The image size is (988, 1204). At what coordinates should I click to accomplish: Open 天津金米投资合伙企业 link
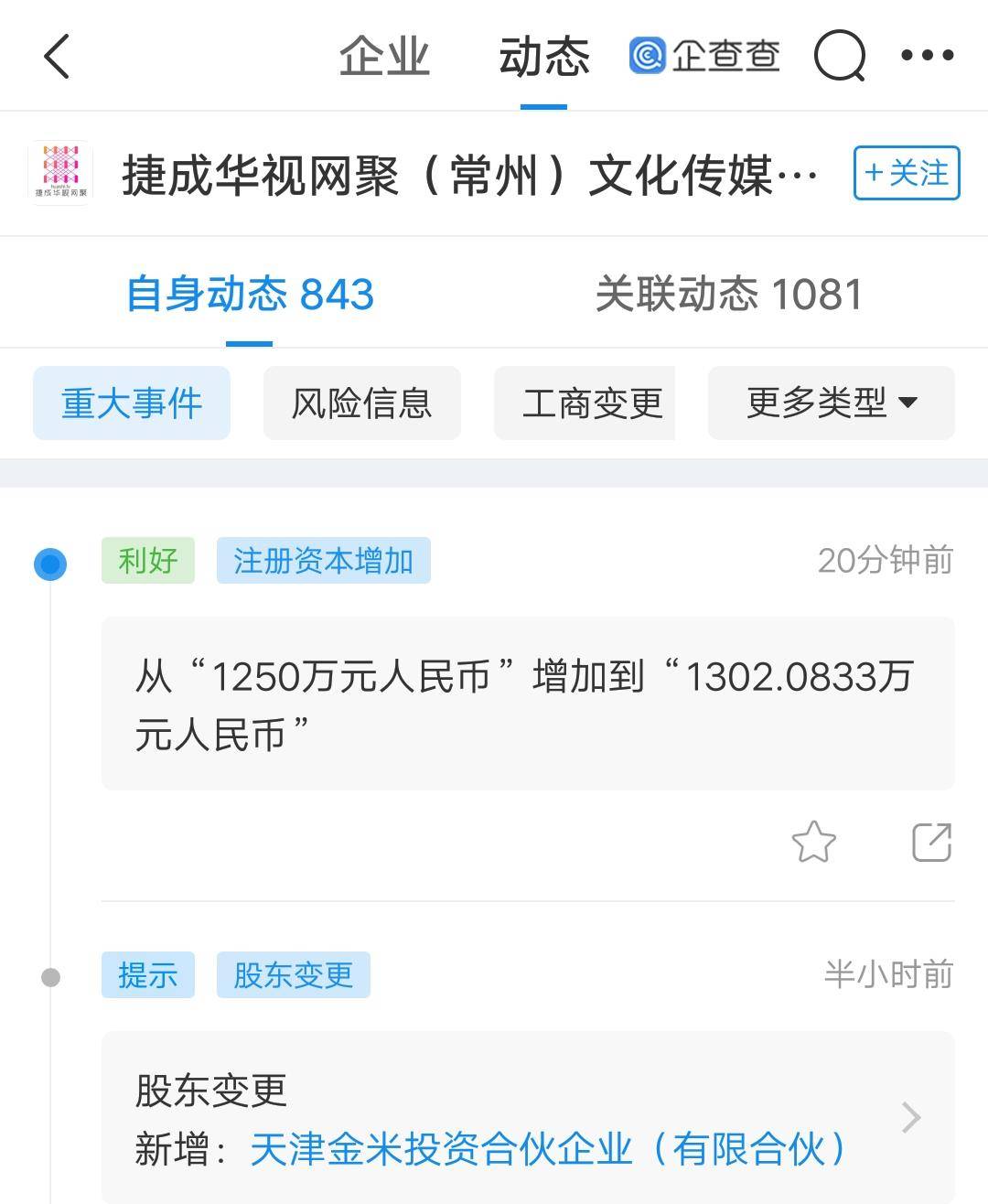(549, 1149)
